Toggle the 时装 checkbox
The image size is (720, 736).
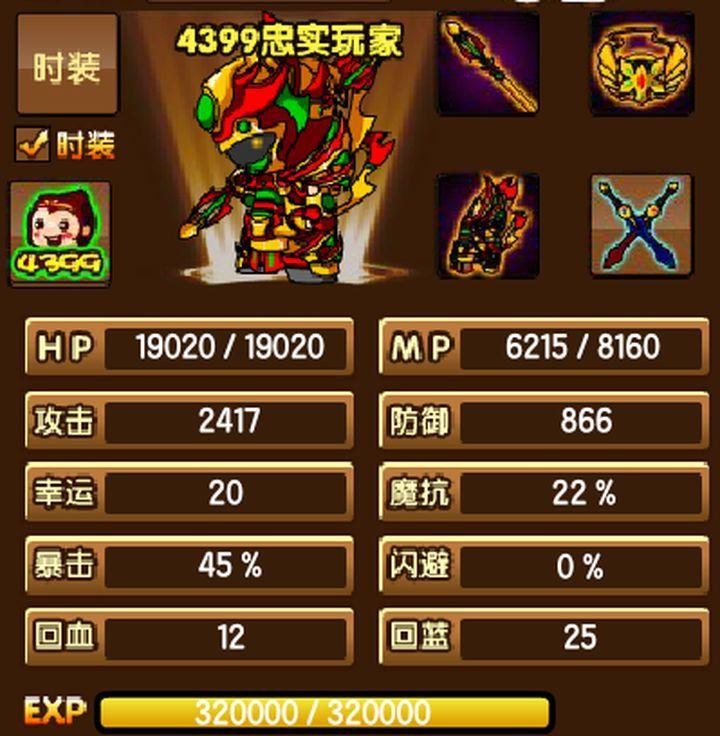32,146
